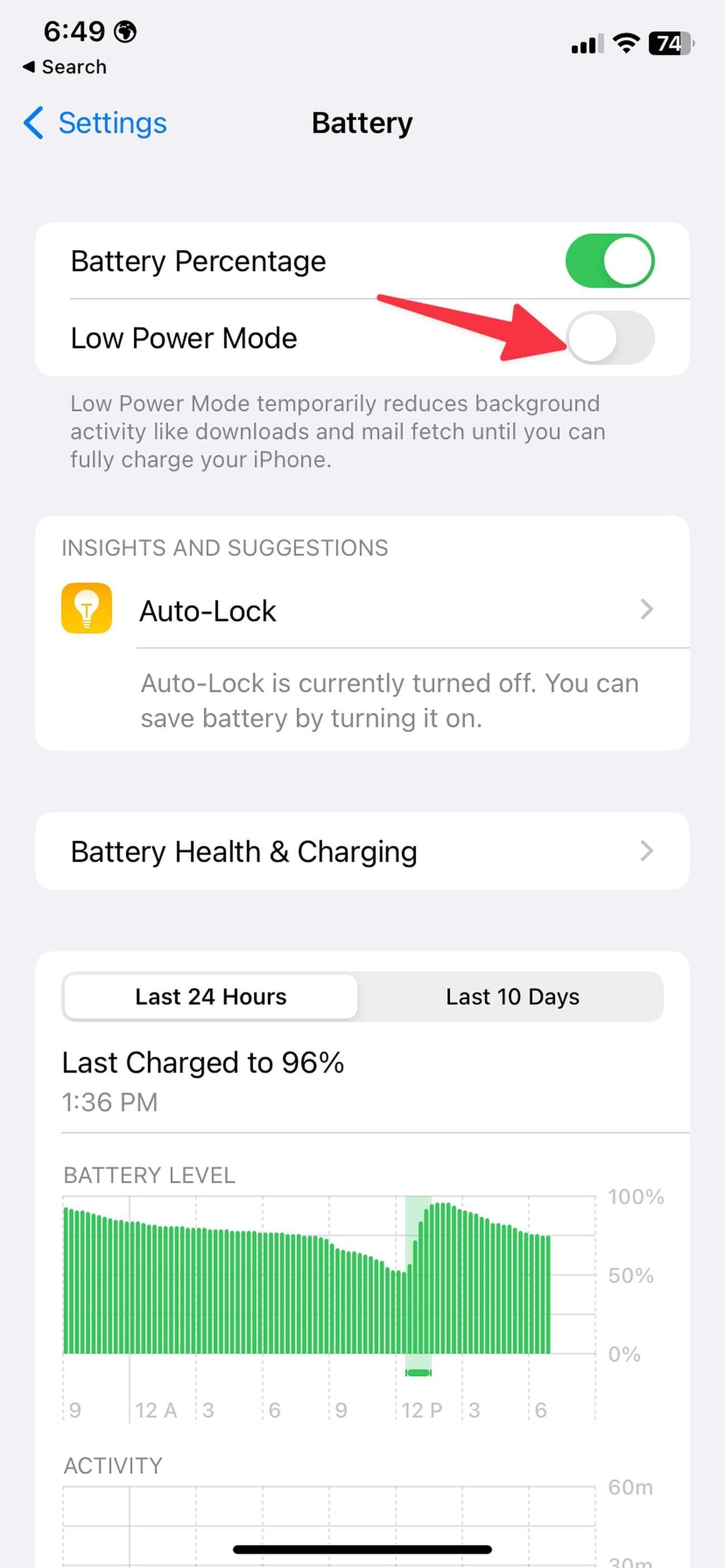Turn off Battery Percentage
The image size is (725, 1568).
pos(609,261)
